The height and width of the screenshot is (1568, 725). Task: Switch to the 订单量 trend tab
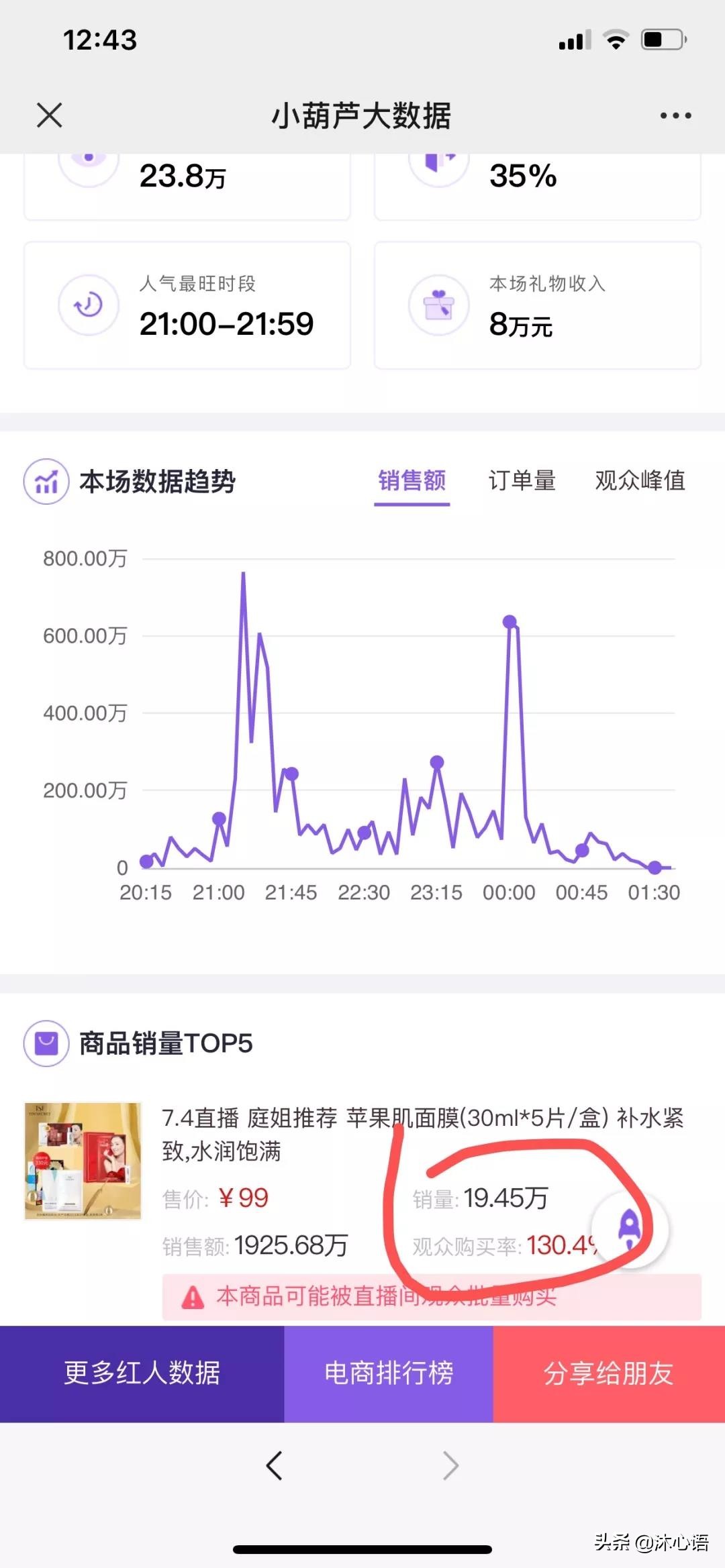point(522,480)
